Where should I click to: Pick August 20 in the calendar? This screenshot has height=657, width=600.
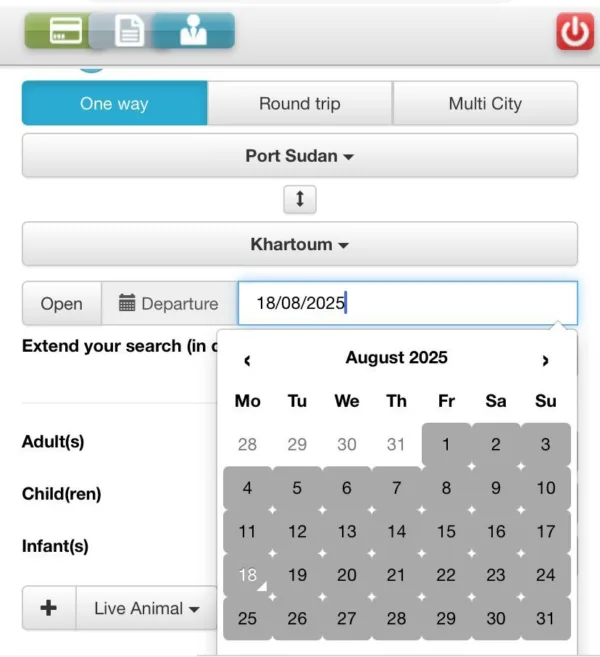click(x=347, y=575)
